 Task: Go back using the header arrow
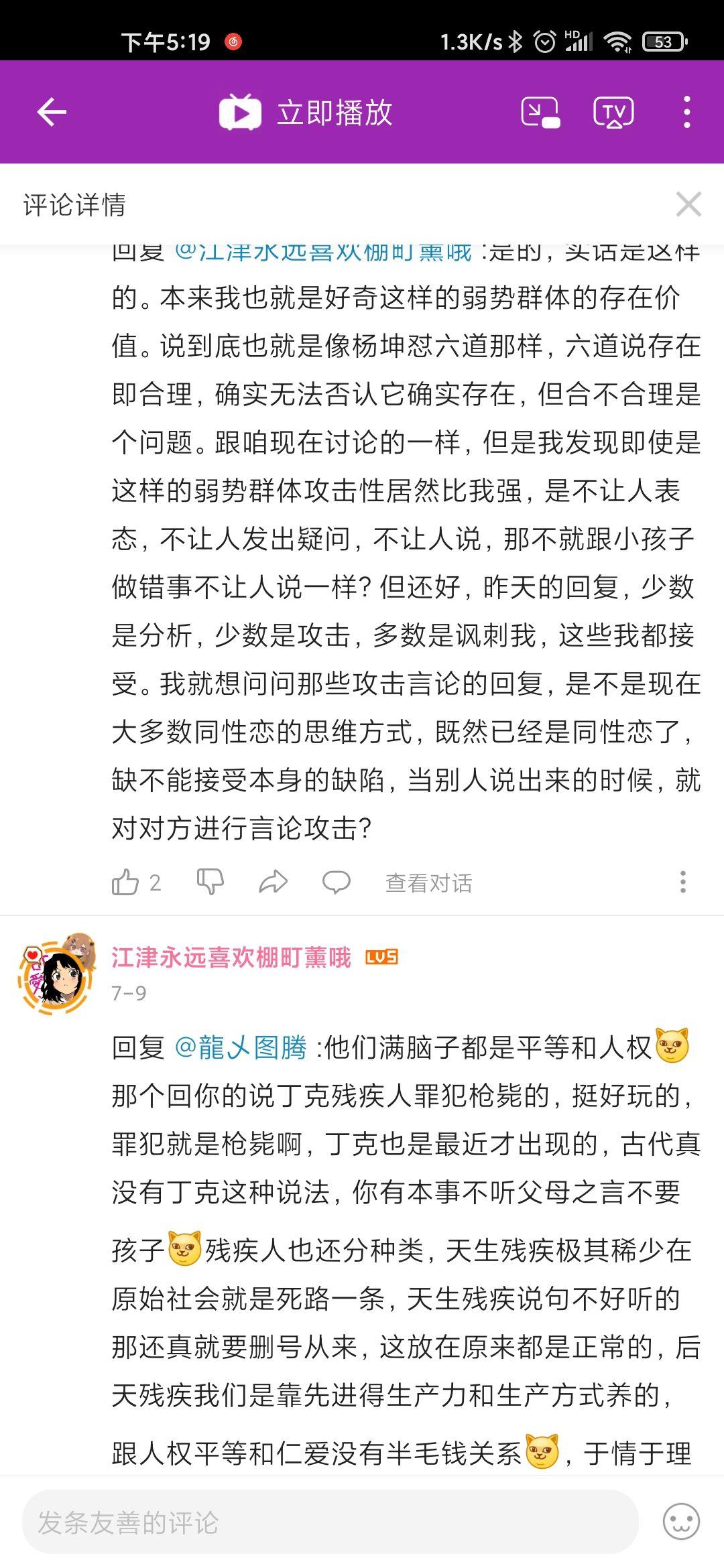(x=52, y=112)
